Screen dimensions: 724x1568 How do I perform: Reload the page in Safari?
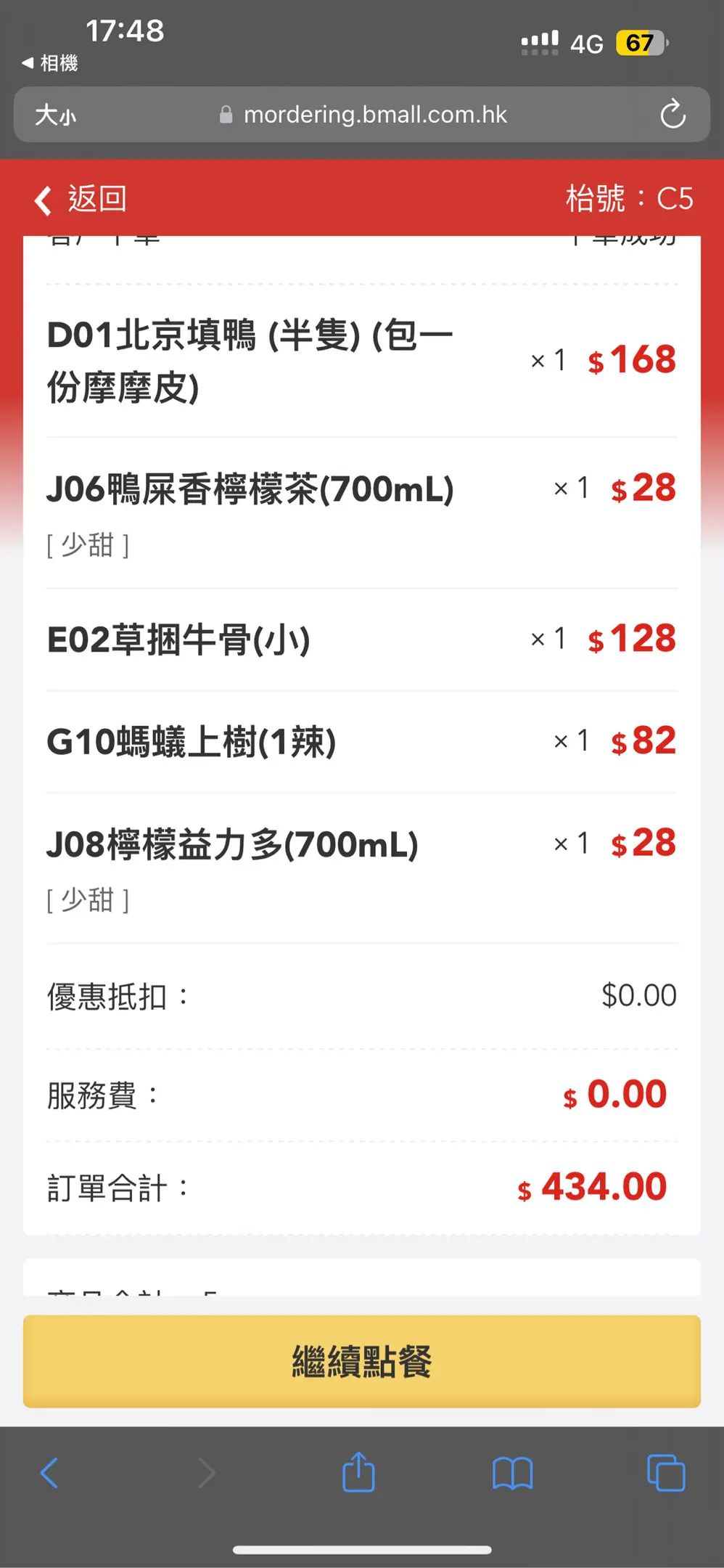pyautogui.click(x=672, y=115)
